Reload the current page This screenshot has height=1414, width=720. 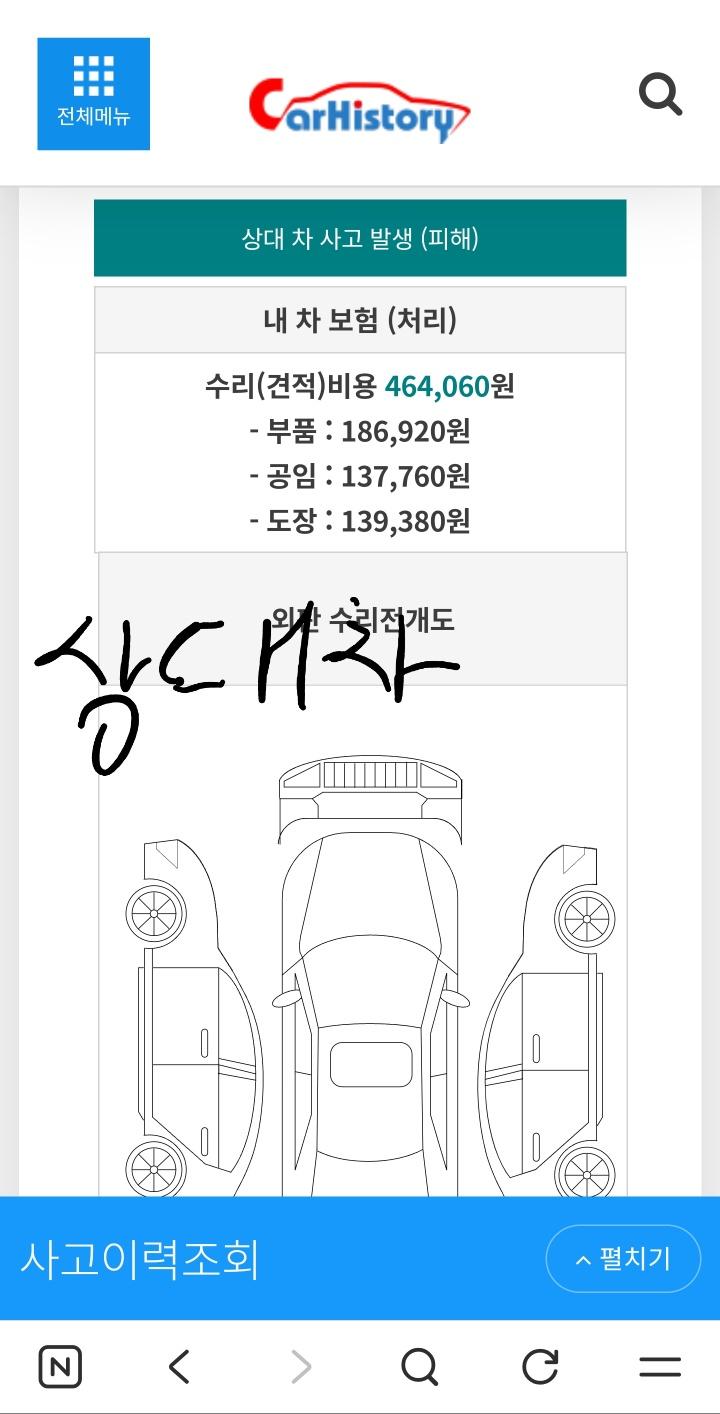pos(540,1367)
